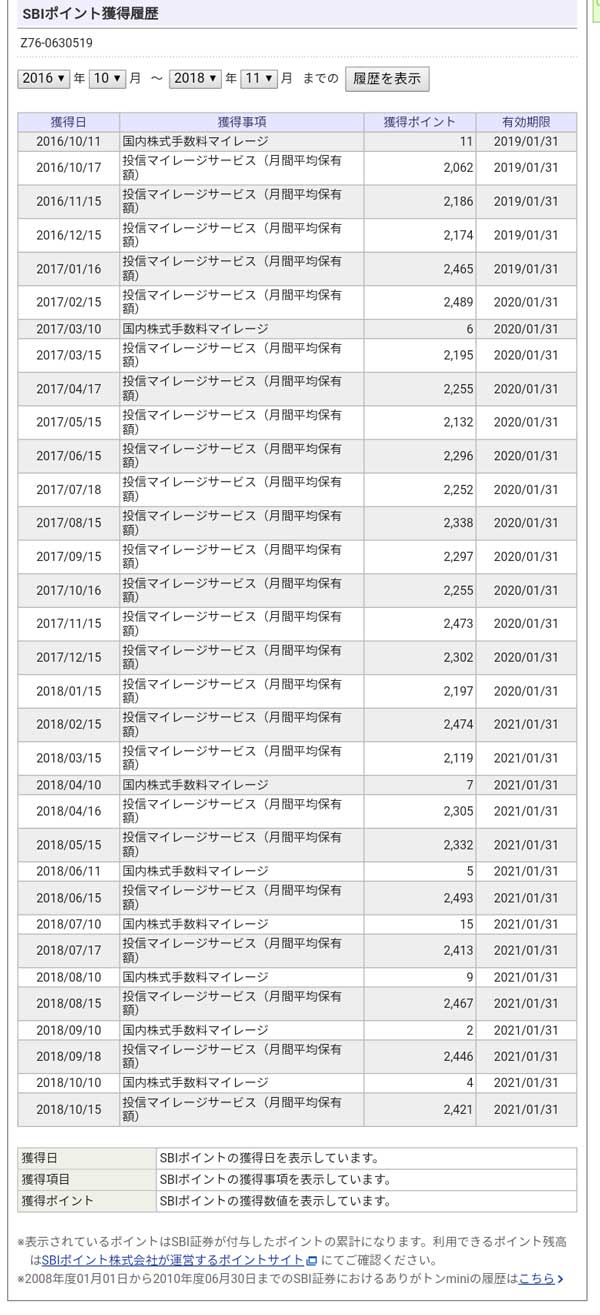Follow the こちら link for ありがトンmini history
The image size is (600, 1315).
click(x=540, y=1278)
